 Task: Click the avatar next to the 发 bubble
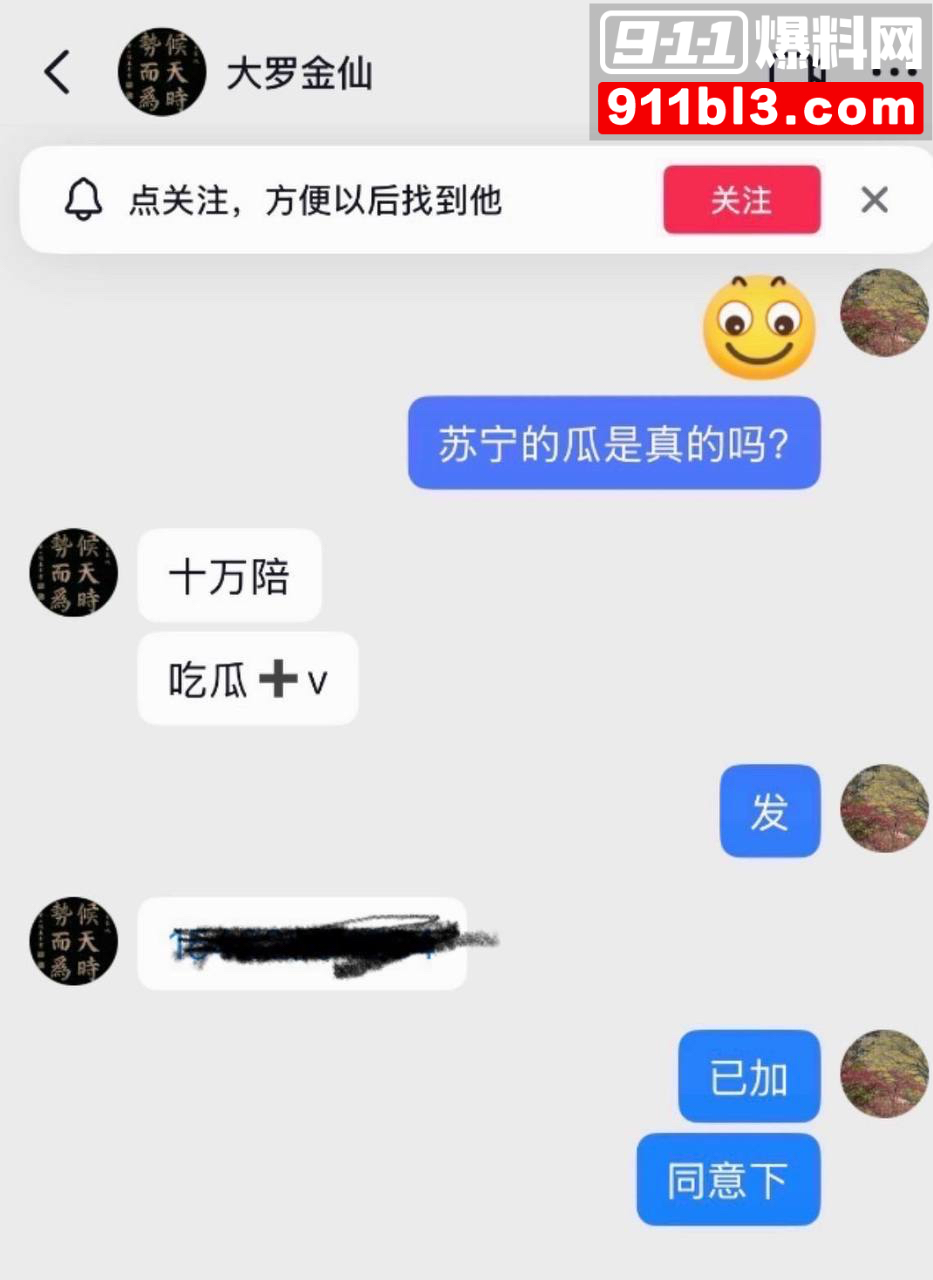tap(884, 810)
